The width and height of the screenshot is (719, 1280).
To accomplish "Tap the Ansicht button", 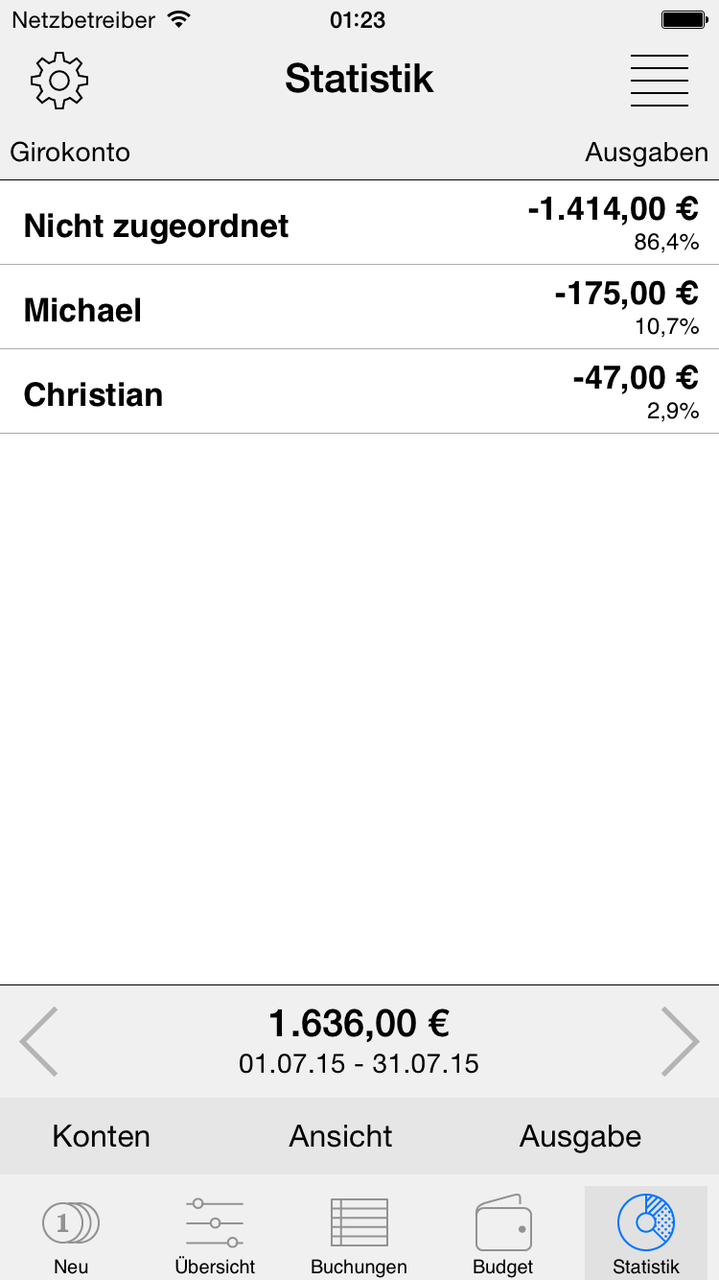I will (341, 1136).
